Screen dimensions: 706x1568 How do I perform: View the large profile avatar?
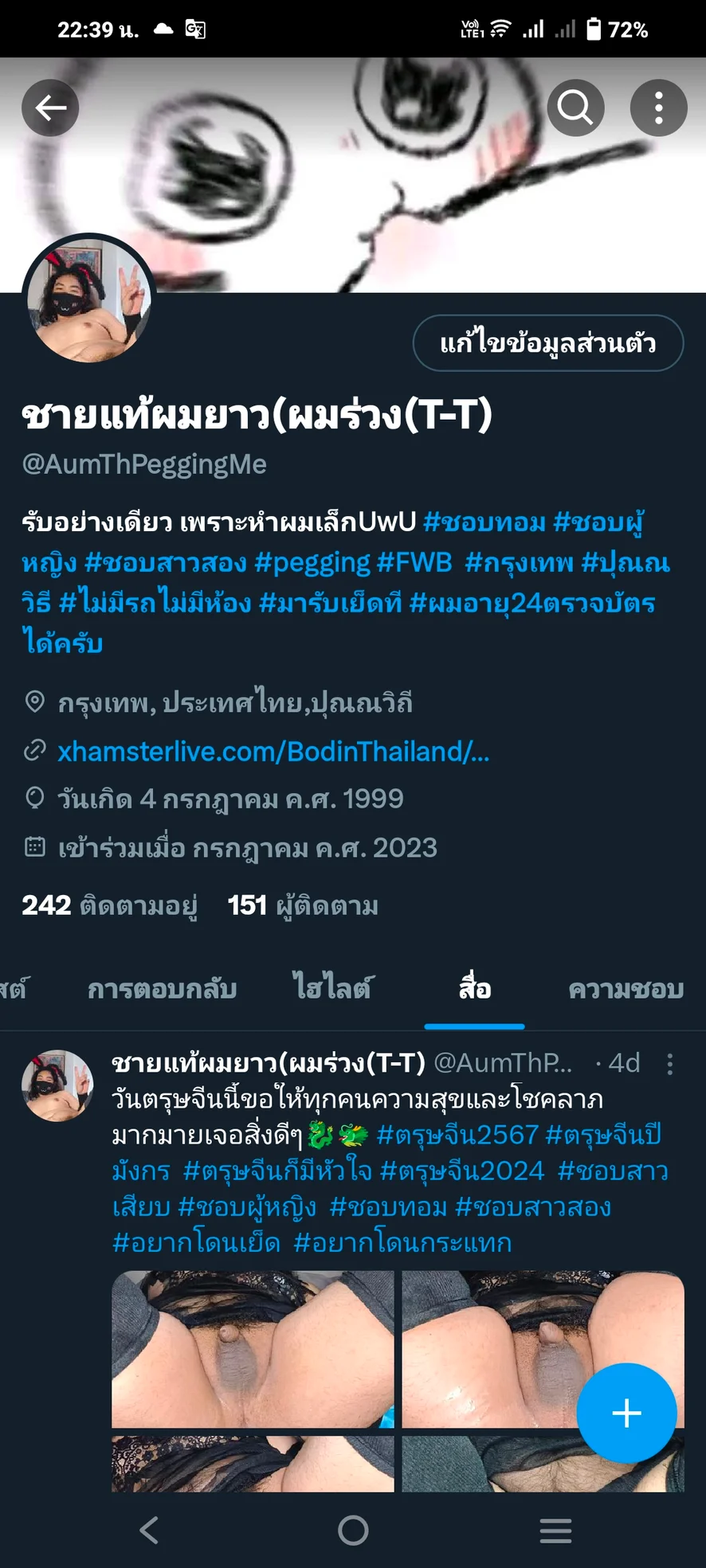[88, 300]
